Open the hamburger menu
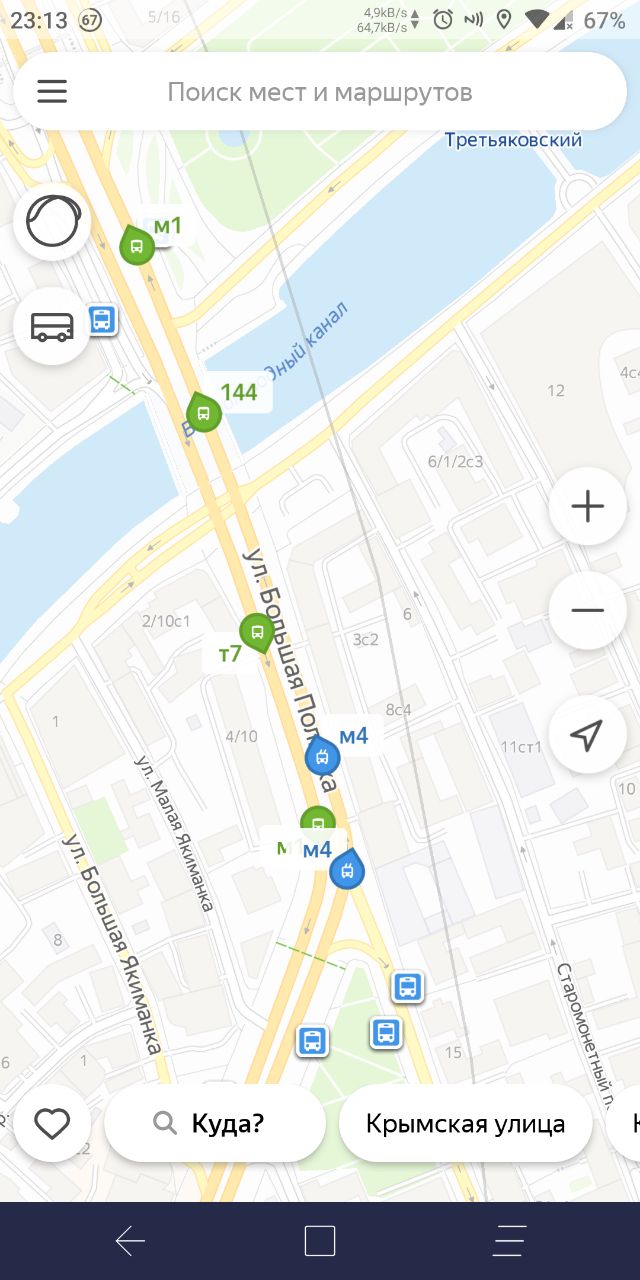The height and width of the screenshot is (1280, 640). click(52, 92)
